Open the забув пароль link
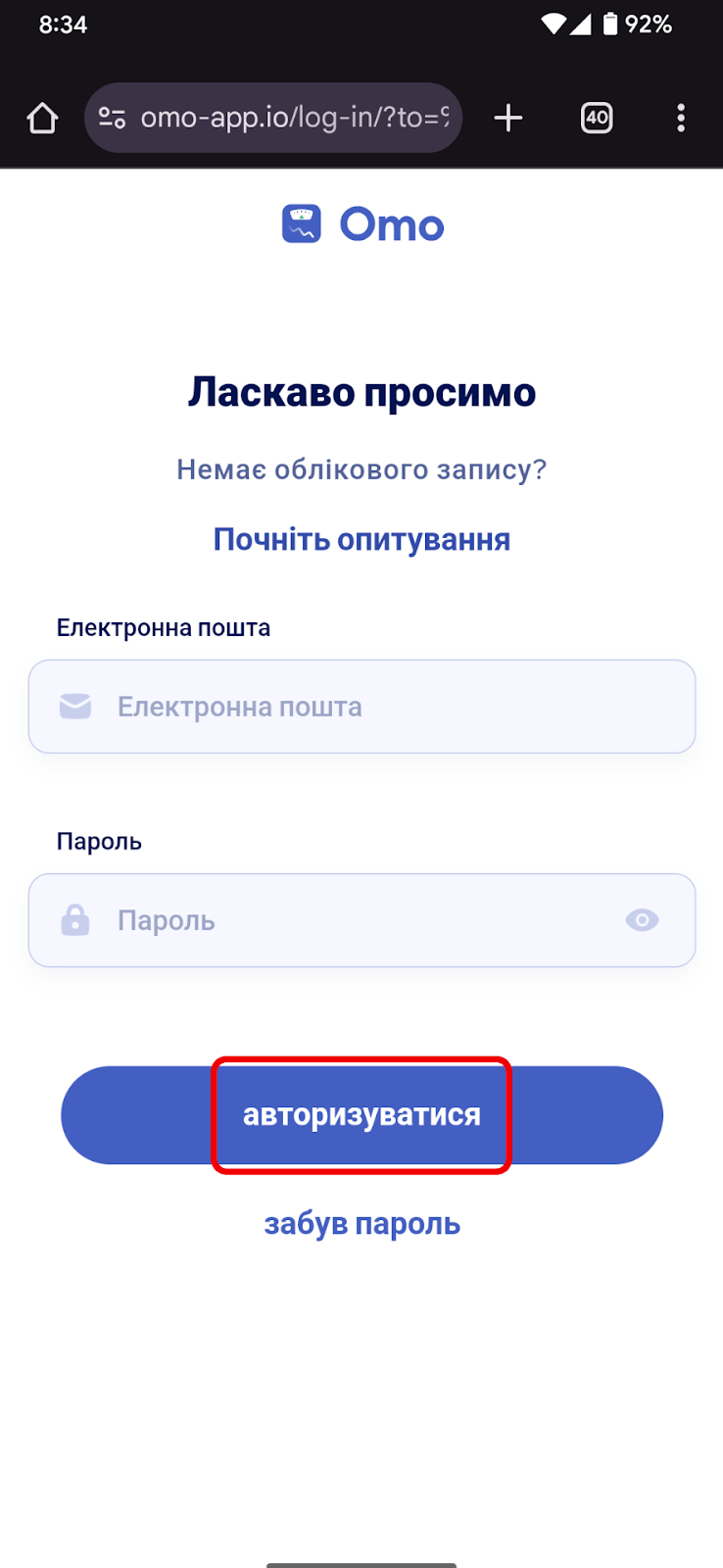The image size is (723, 1568). coord(361,1224)
